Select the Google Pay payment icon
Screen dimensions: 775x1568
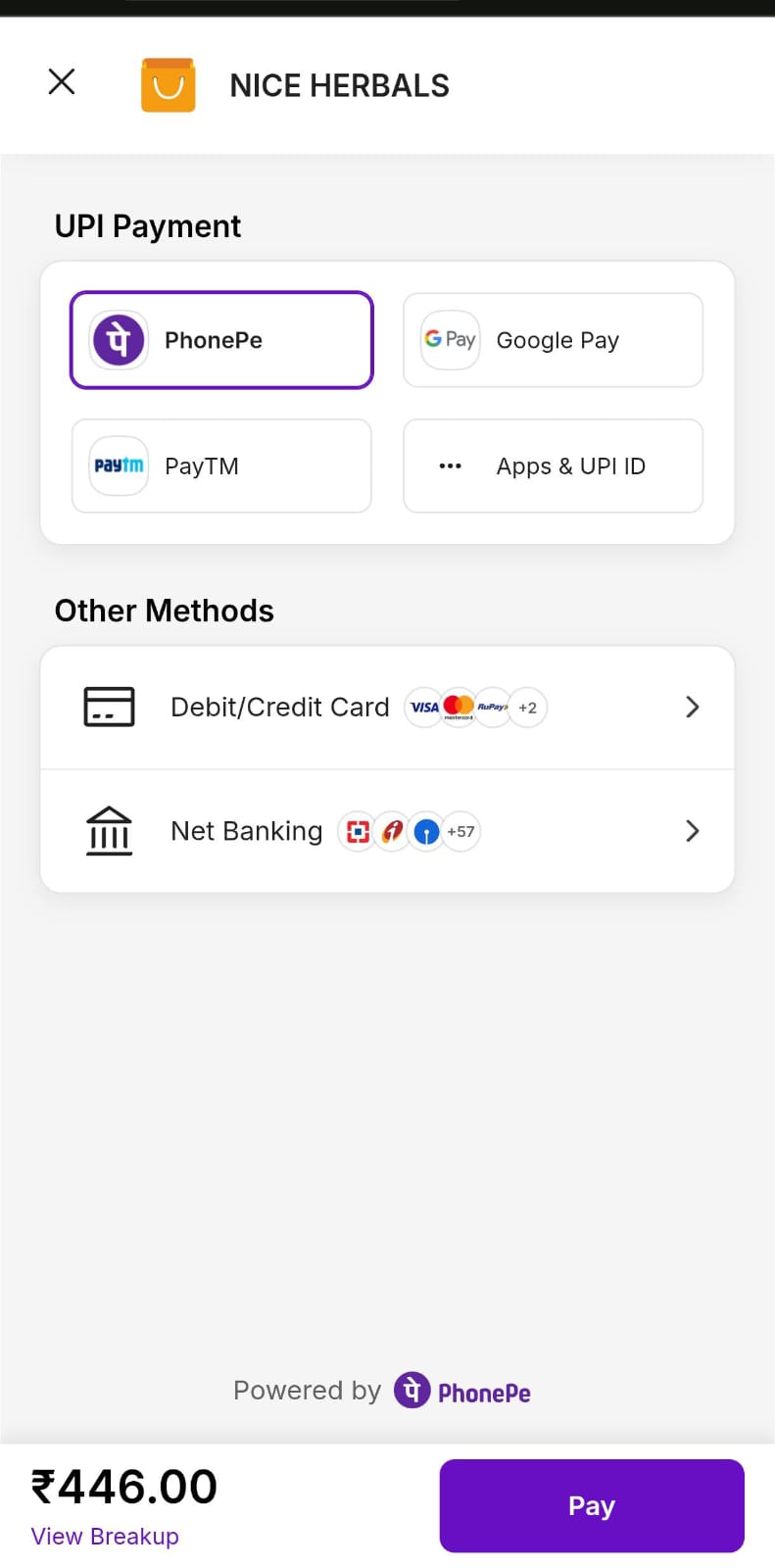pyautogui.click(x=450, y=340)
